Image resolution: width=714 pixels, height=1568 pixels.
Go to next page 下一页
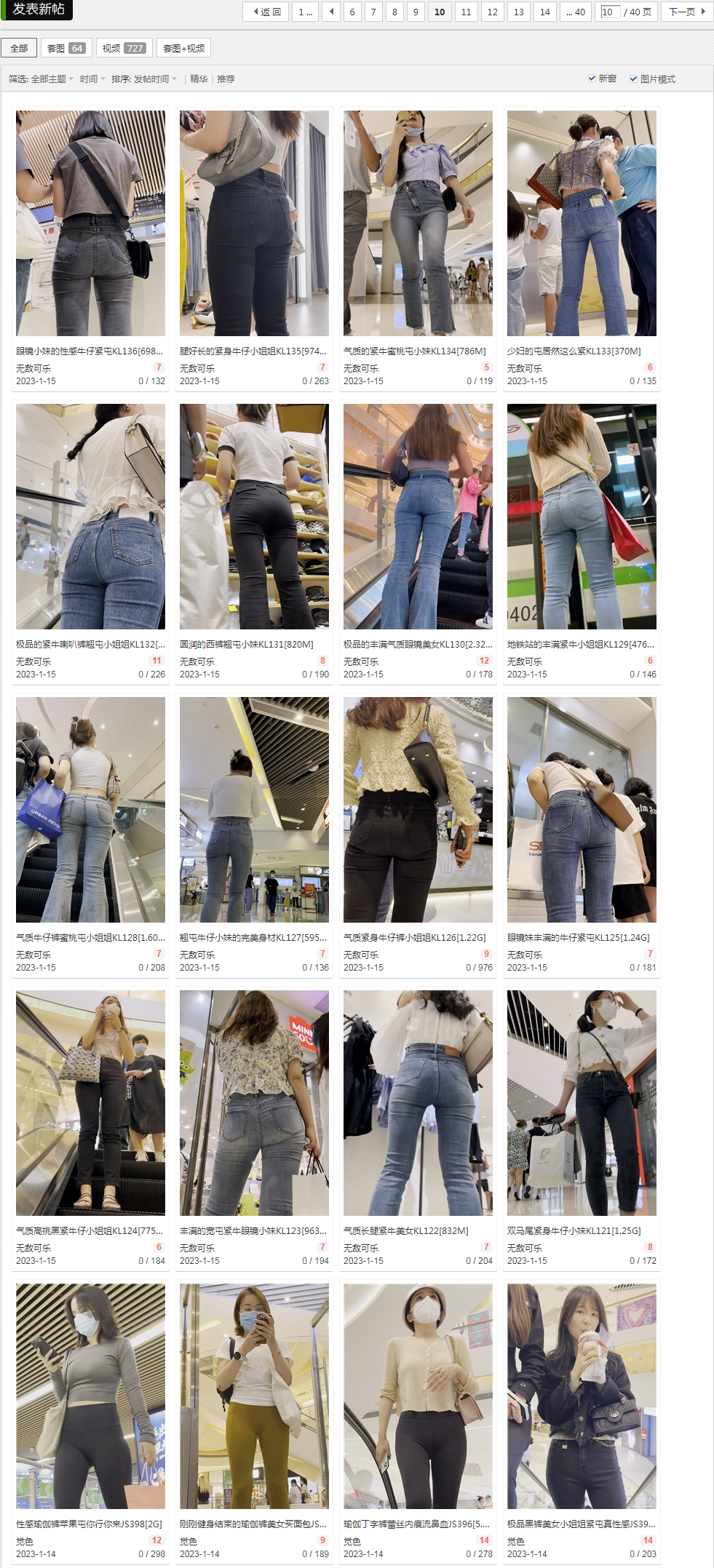pos(686,12)
